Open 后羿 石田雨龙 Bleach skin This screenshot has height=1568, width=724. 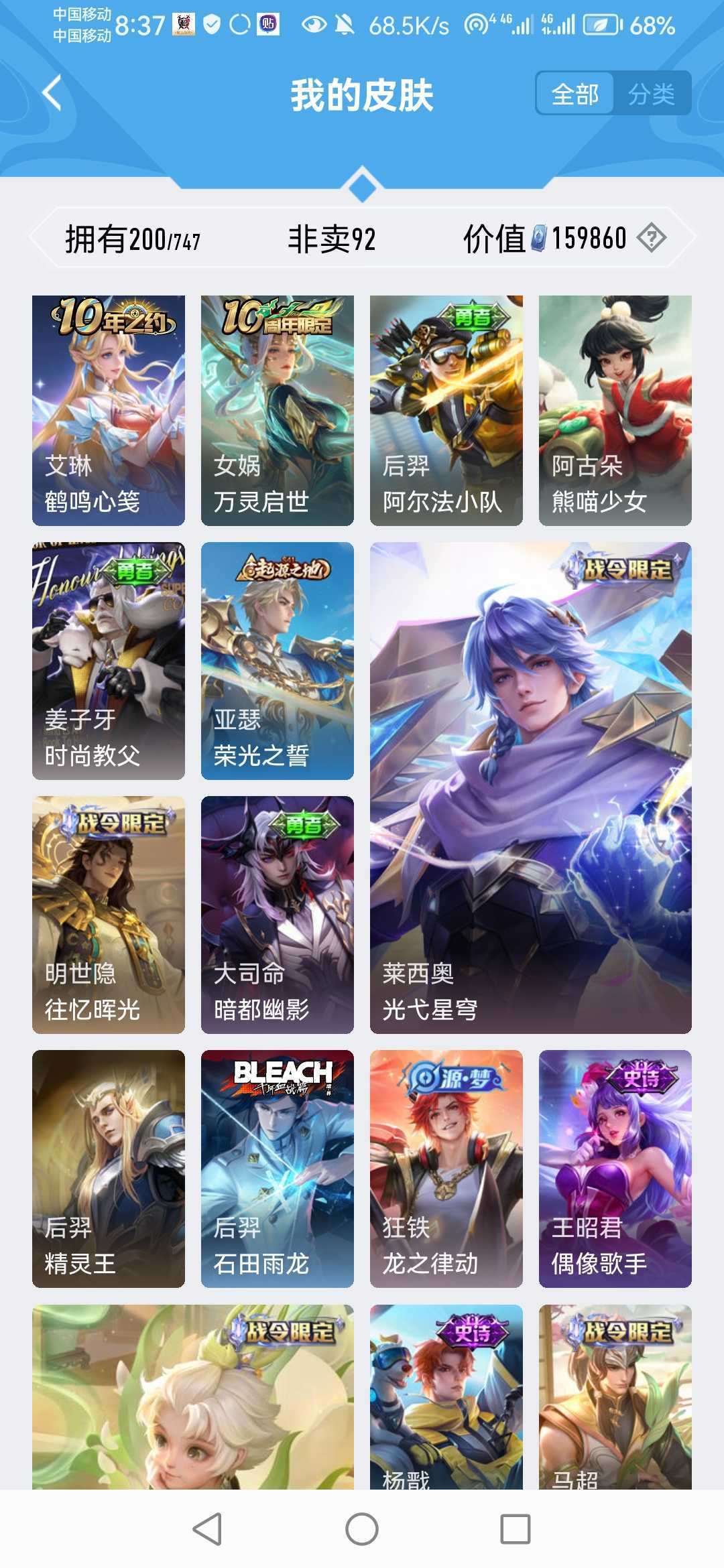pyautogui.click(x=278, y=1169)
